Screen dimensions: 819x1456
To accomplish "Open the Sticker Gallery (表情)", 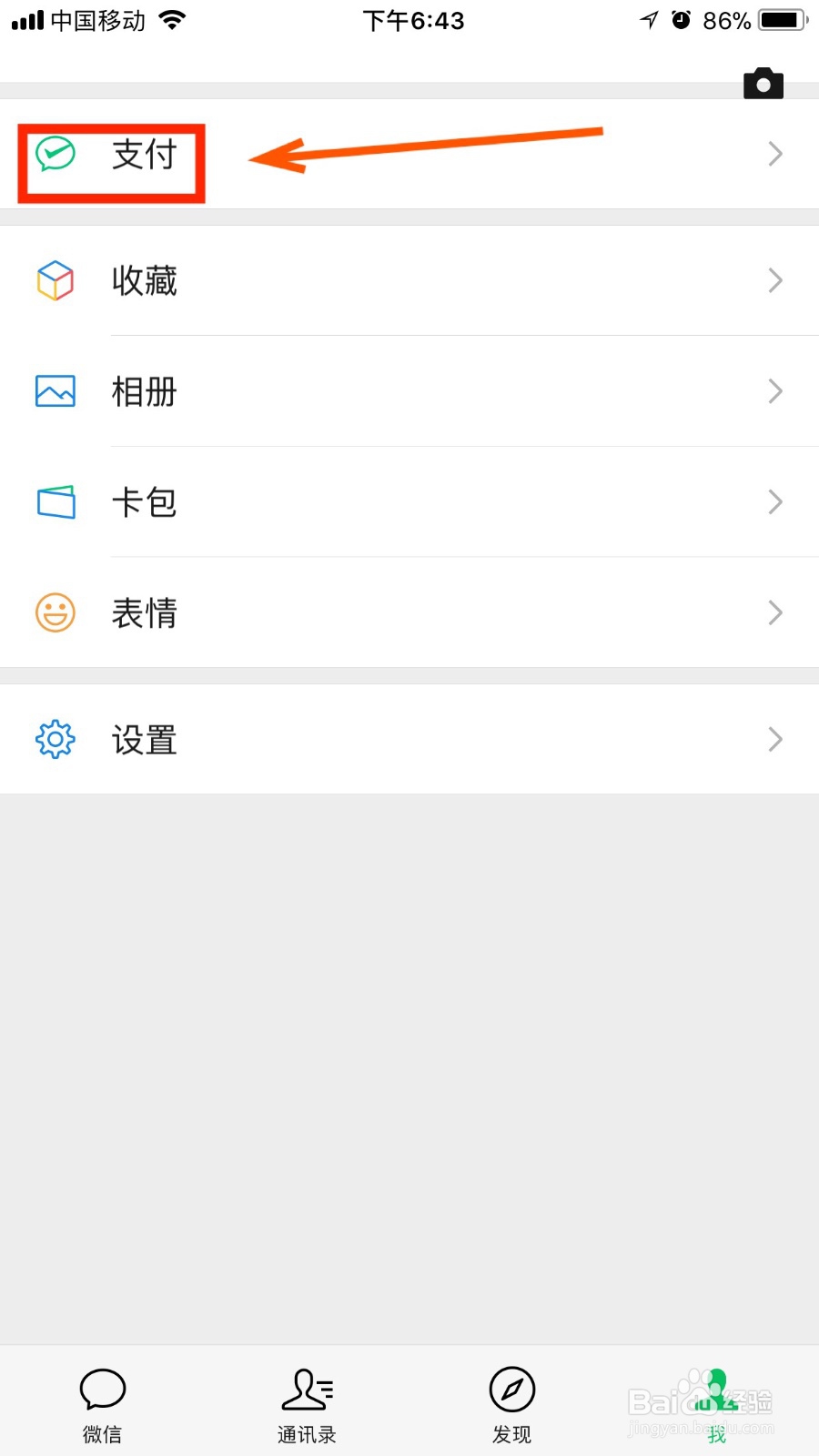I will [x=144, y=612].
